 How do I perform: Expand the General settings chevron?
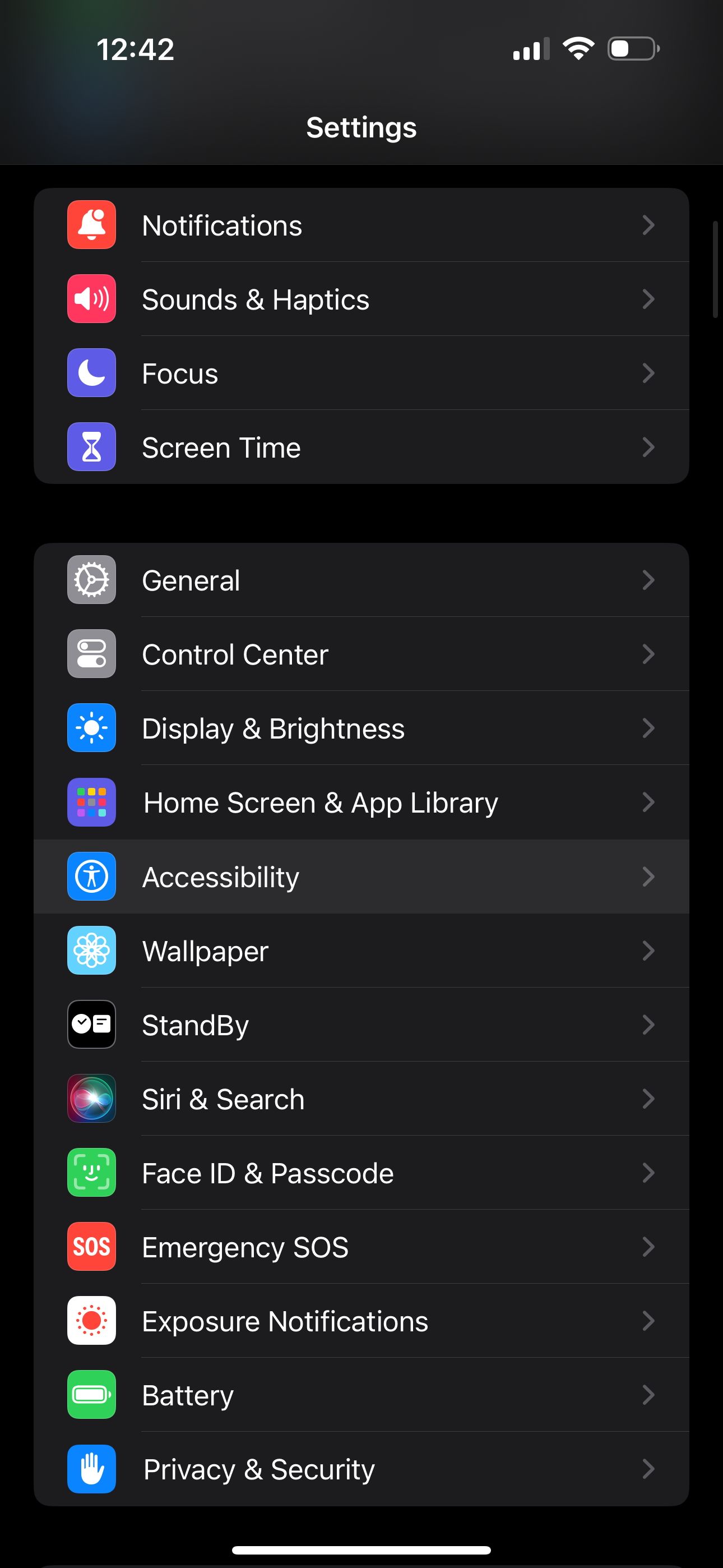tap(649, 580)
